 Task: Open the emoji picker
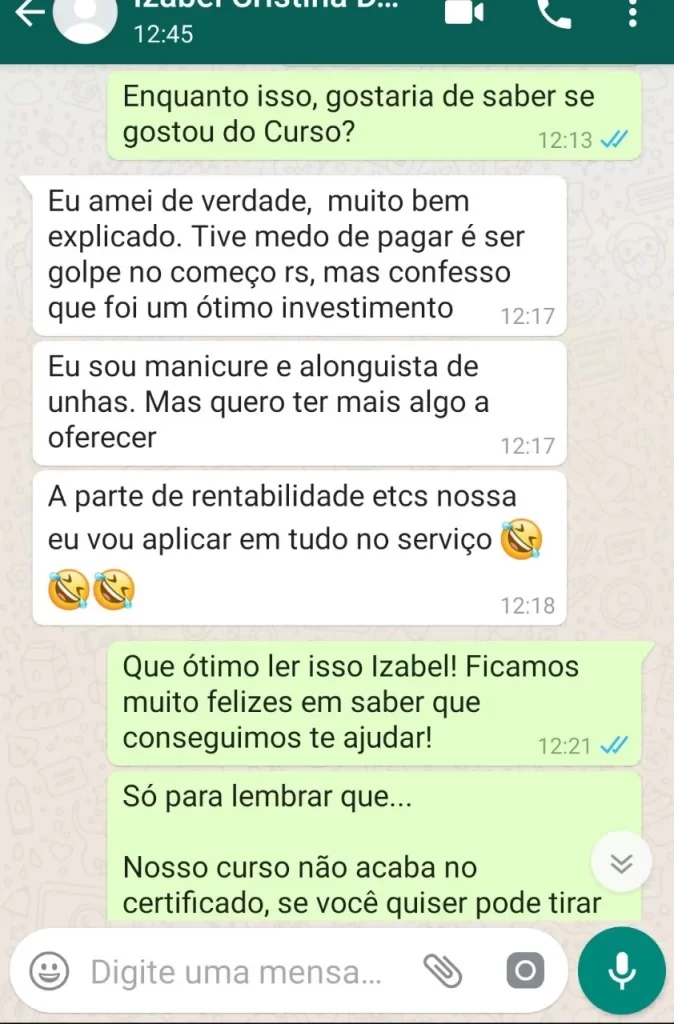(49, 970)
